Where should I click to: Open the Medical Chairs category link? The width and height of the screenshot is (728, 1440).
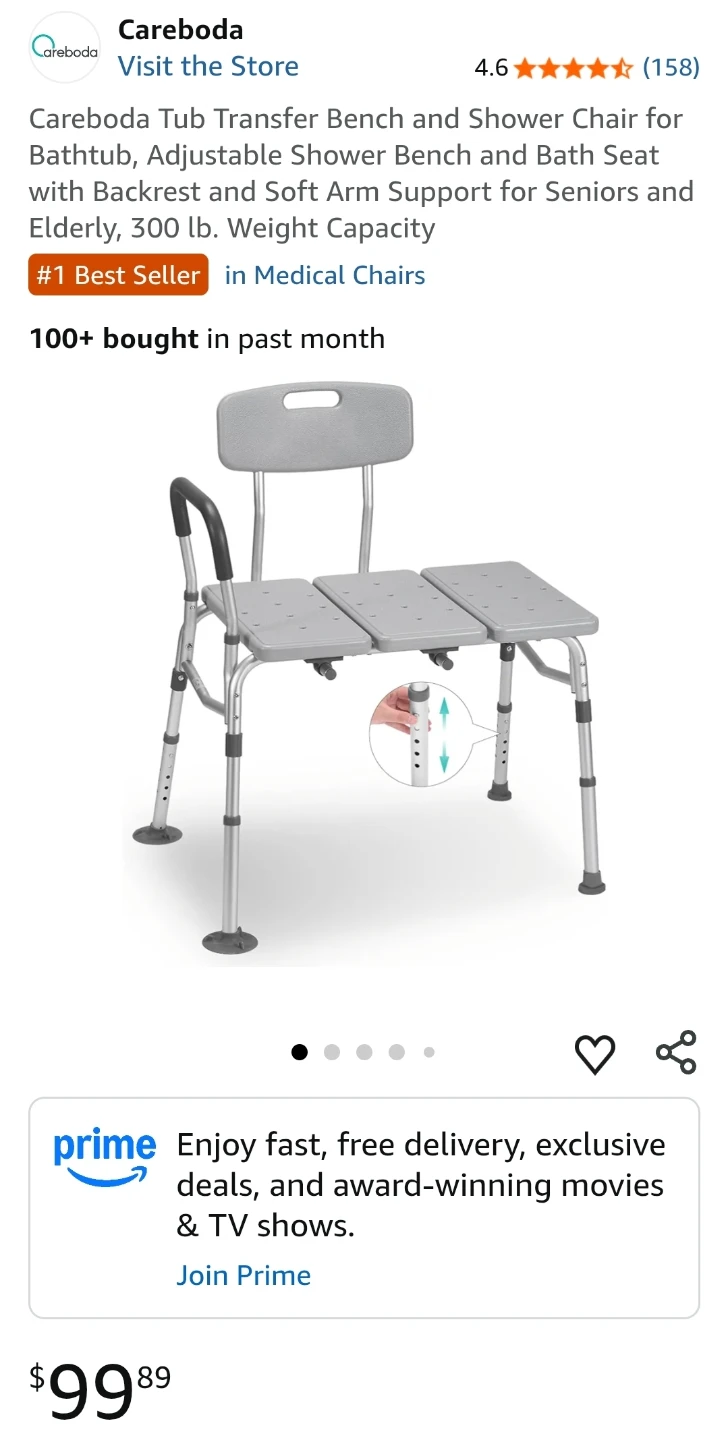pos(324,274)
